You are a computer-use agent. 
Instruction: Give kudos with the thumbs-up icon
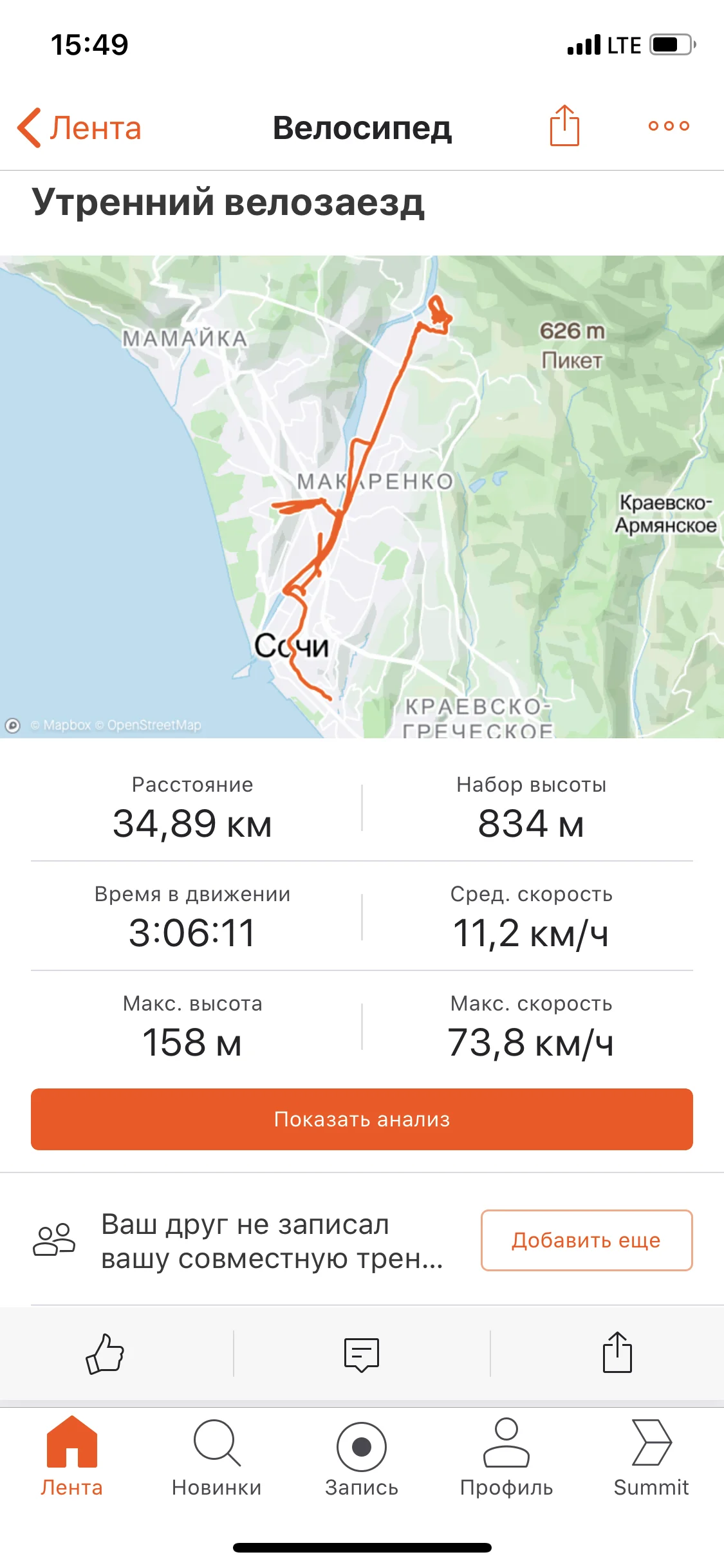click(x=105, y=1353)
